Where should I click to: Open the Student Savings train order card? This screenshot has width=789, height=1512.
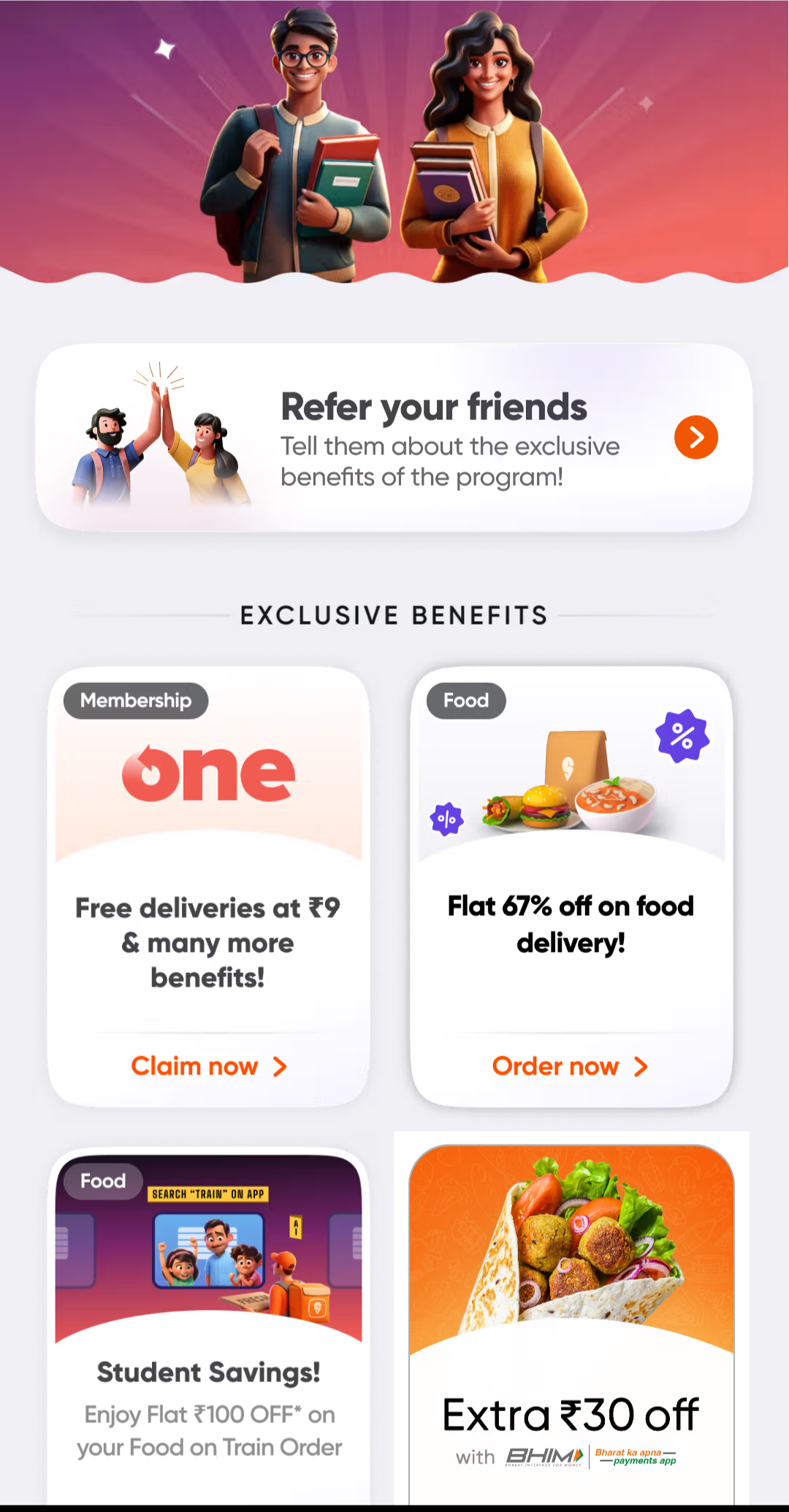click(x=208, y=1373)
